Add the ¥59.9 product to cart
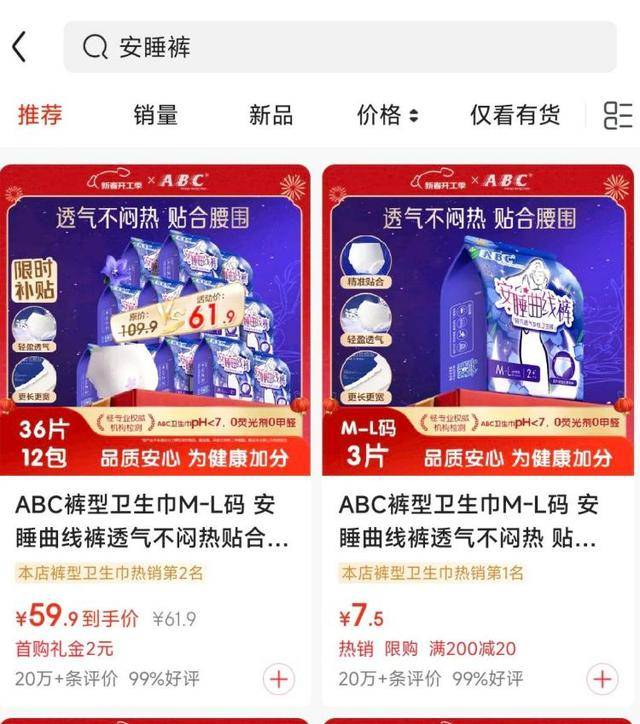The image size is (640, 724). click(279, 678)
